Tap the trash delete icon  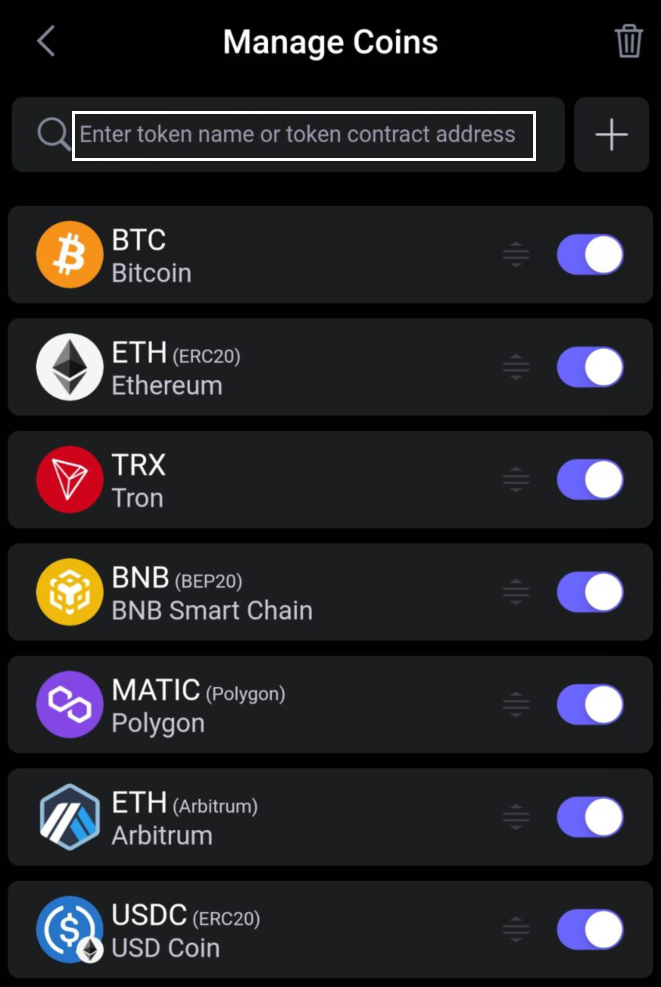tap(628, 42)
